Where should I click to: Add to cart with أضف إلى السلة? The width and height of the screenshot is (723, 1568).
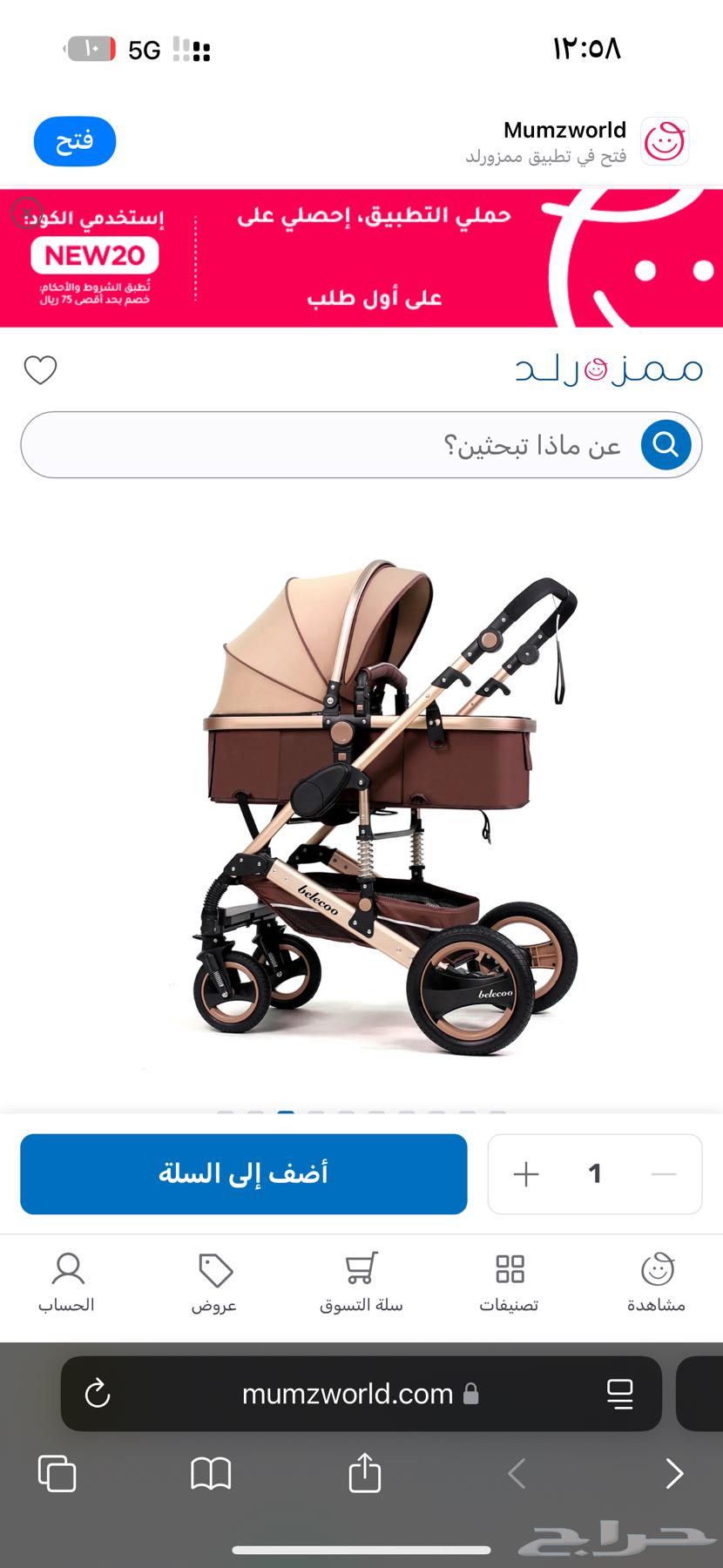click(x=244, y=1173)
